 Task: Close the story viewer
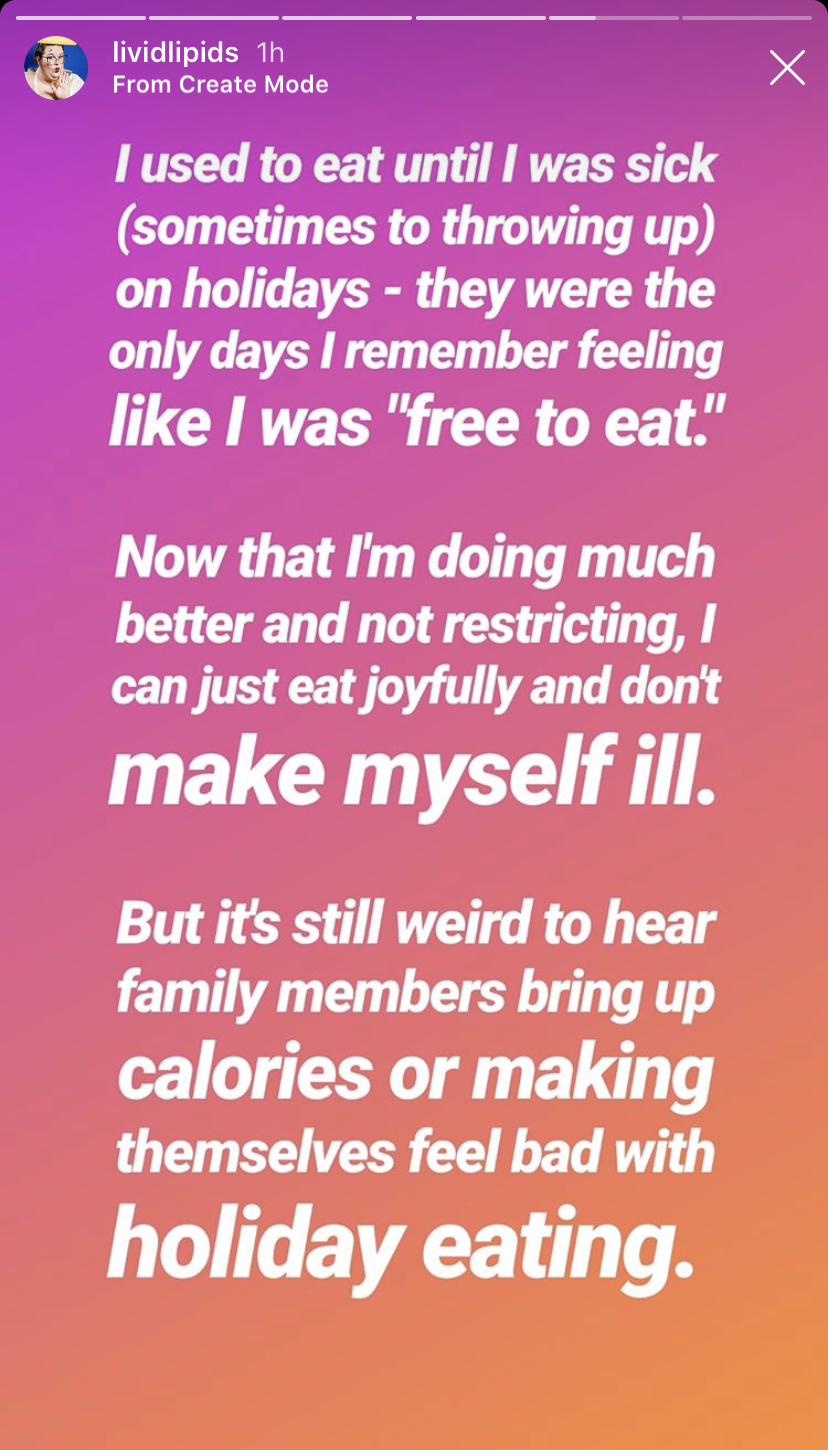click(x=787, y=67)
